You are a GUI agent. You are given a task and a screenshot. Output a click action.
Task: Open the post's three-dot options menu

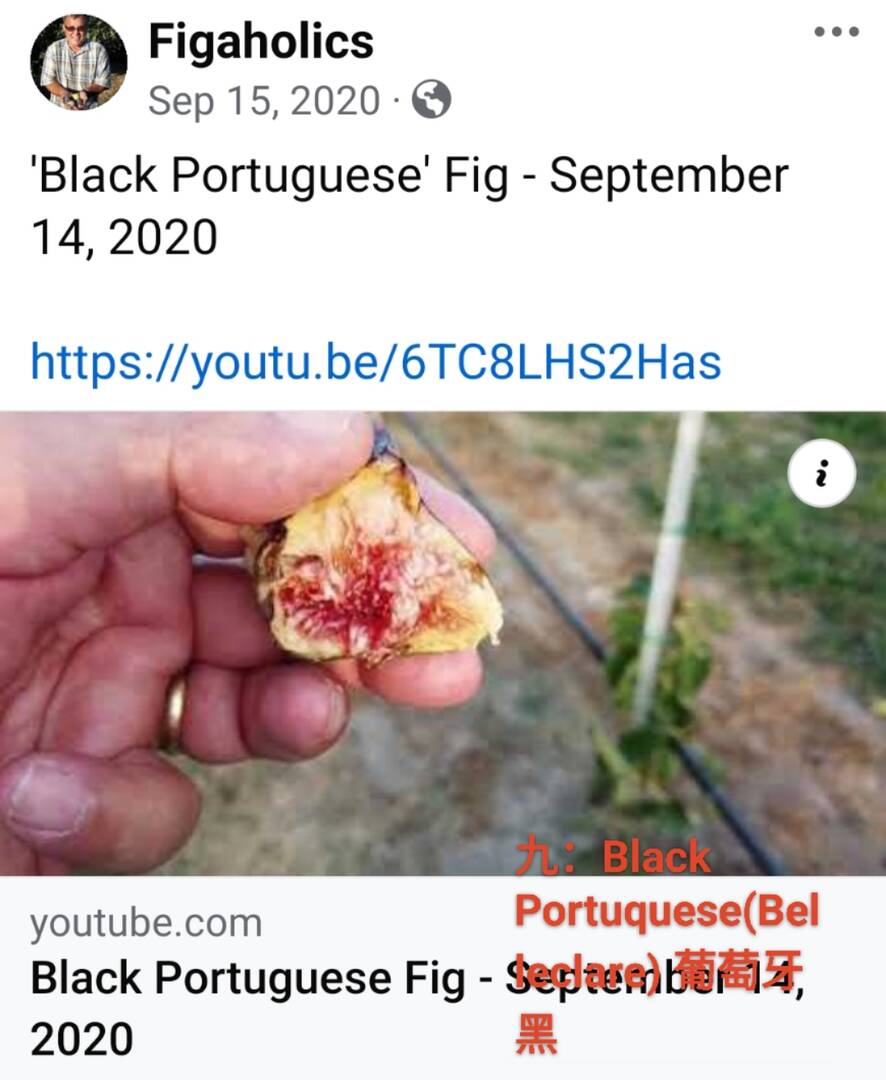[836, 32]
